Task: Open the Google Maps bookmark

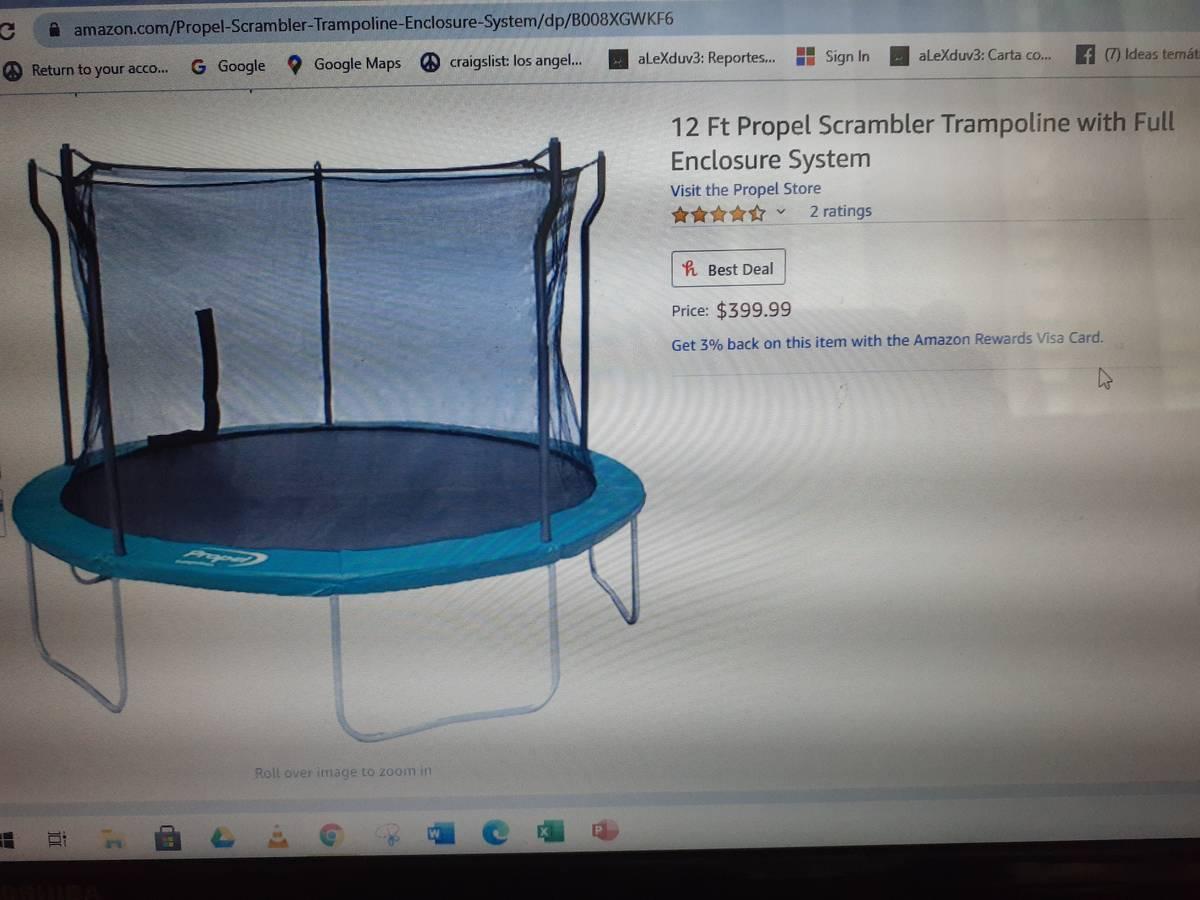Action: [344, 64]
